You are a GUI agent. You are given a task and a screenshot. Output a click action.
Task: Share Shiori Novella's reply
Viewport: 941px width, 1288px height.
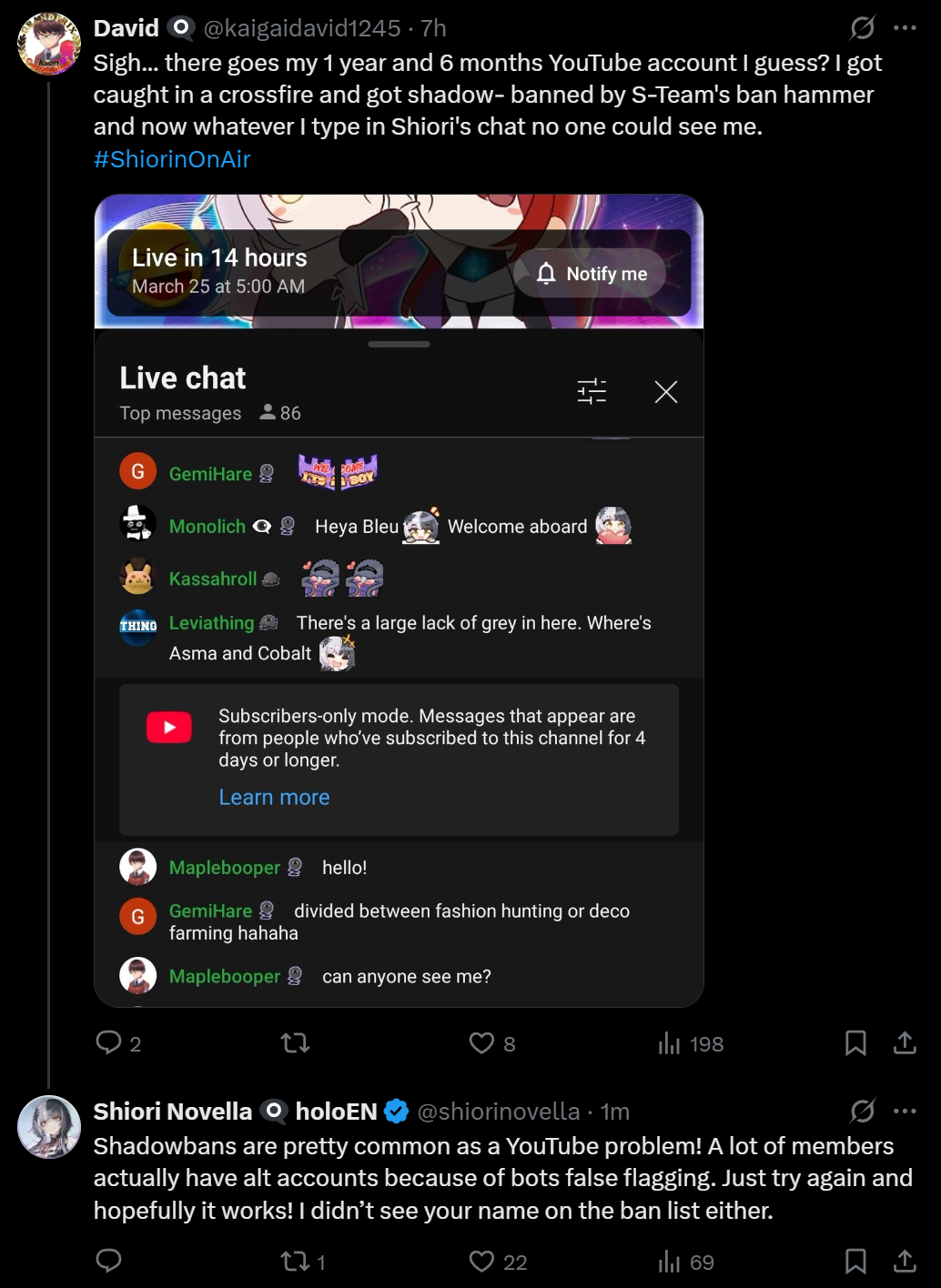coord(905,1261)
